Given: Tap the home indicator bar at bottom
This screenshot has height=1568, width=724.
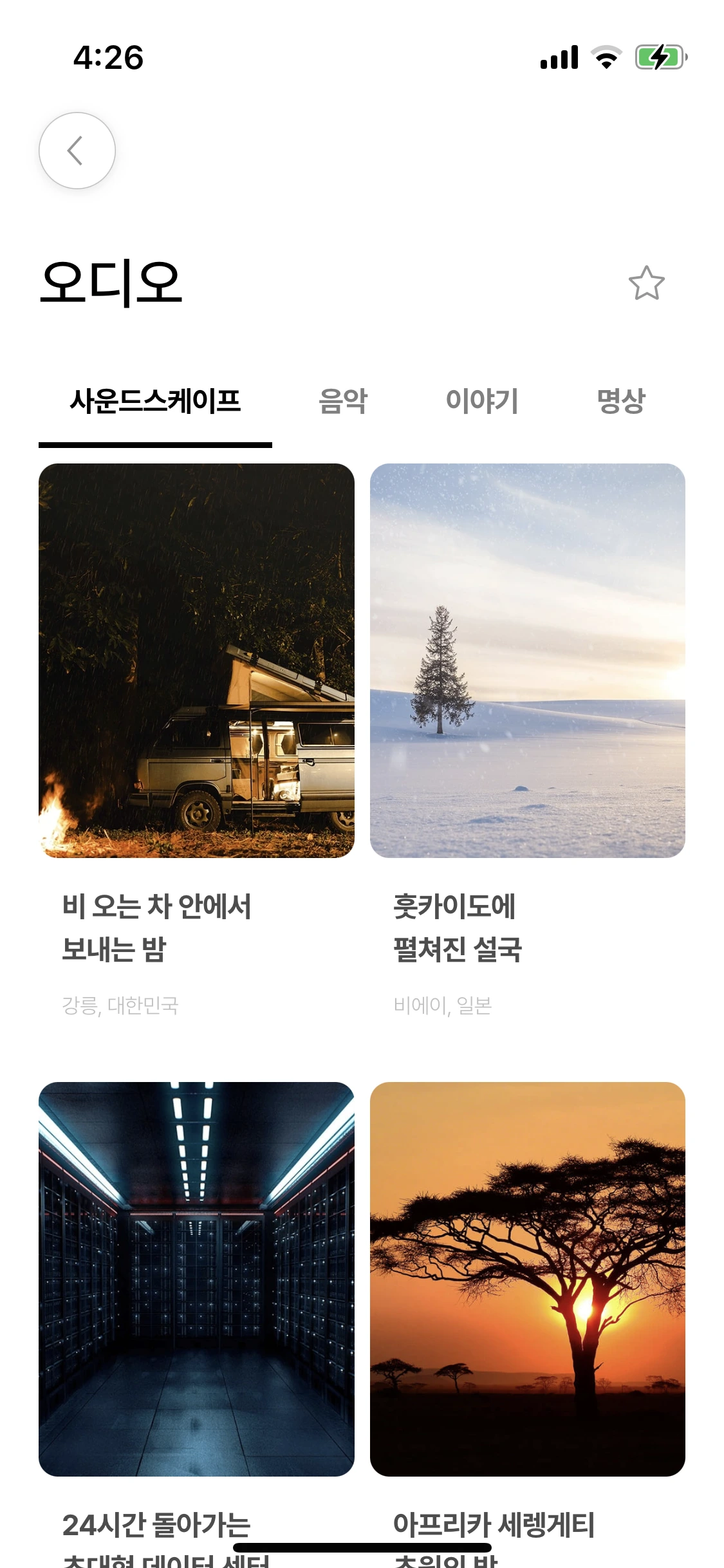Looking at the screenshot, I should (362, 1547).
